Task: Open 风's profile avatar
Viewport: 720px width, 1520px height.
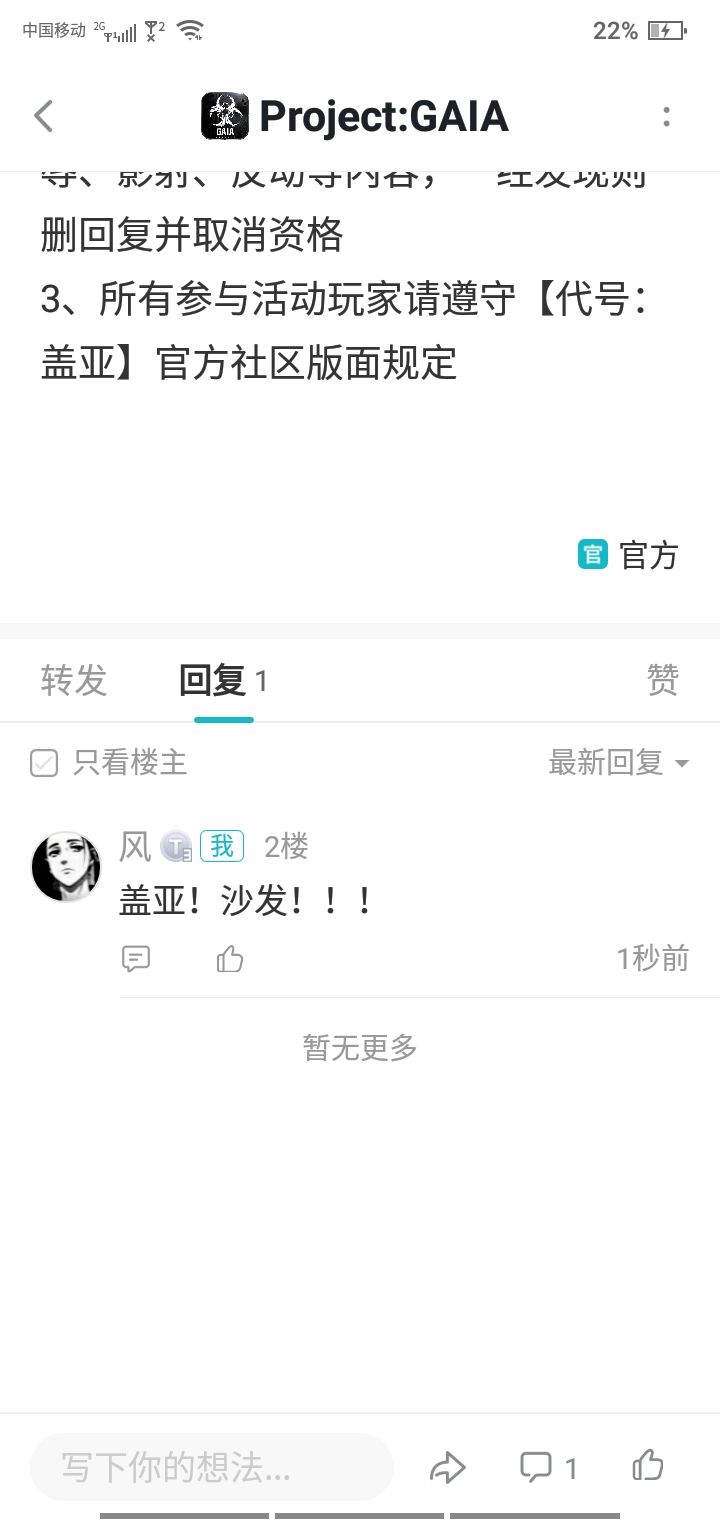Action: (x=66, y=867)
